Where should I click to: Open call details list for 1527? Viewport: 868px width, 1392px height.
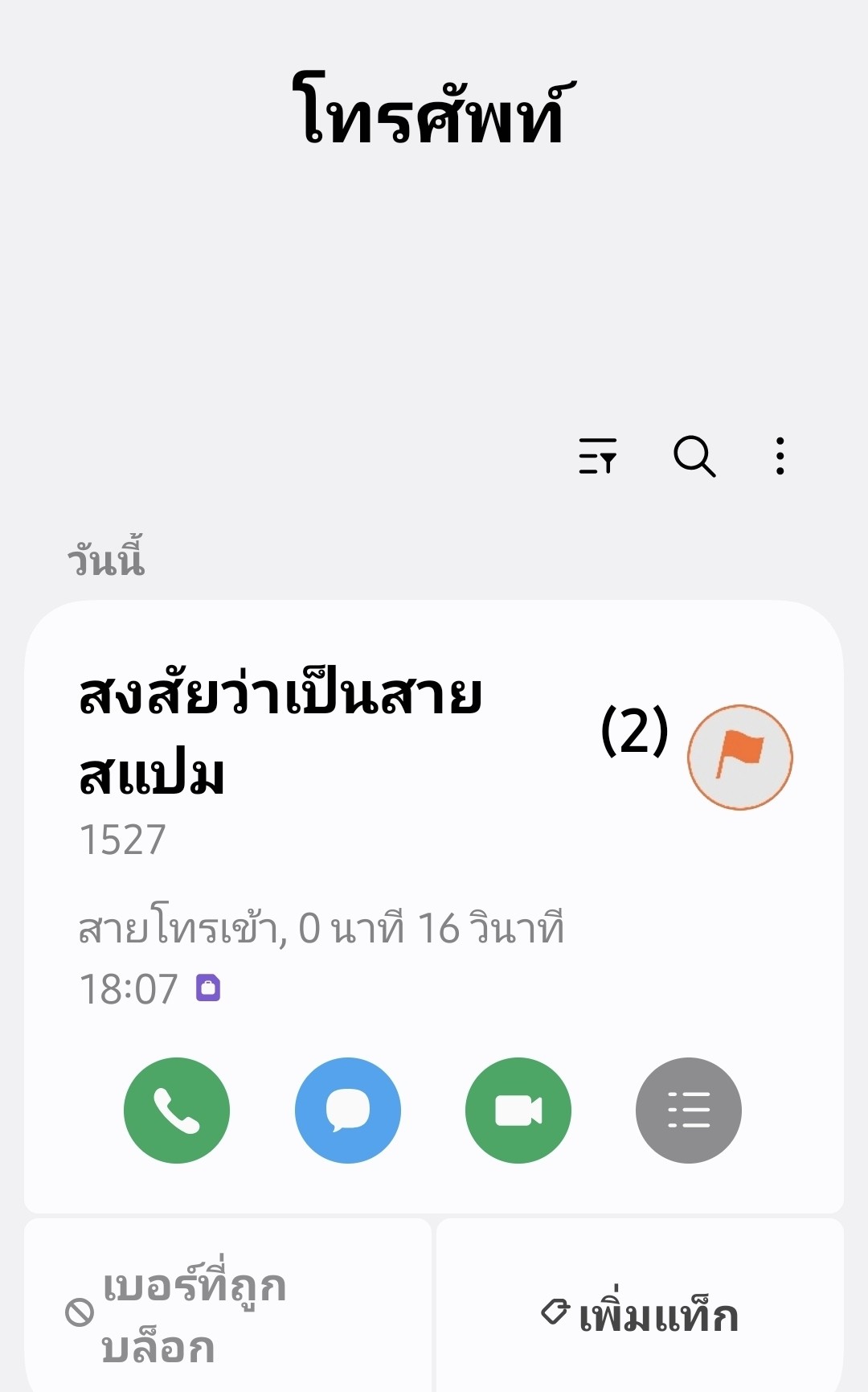[689, 1110]
